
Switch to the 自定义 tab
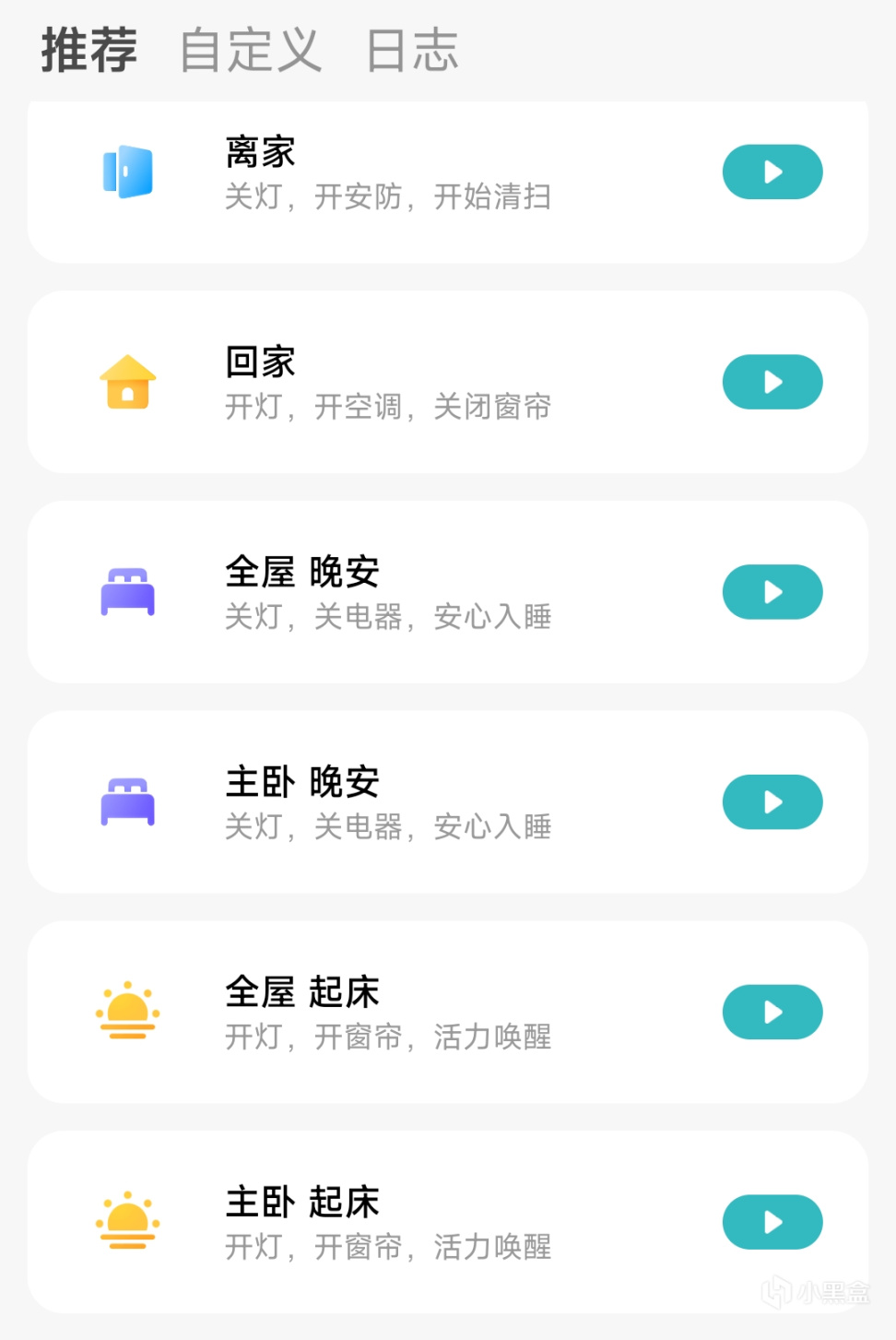[250, 50]
